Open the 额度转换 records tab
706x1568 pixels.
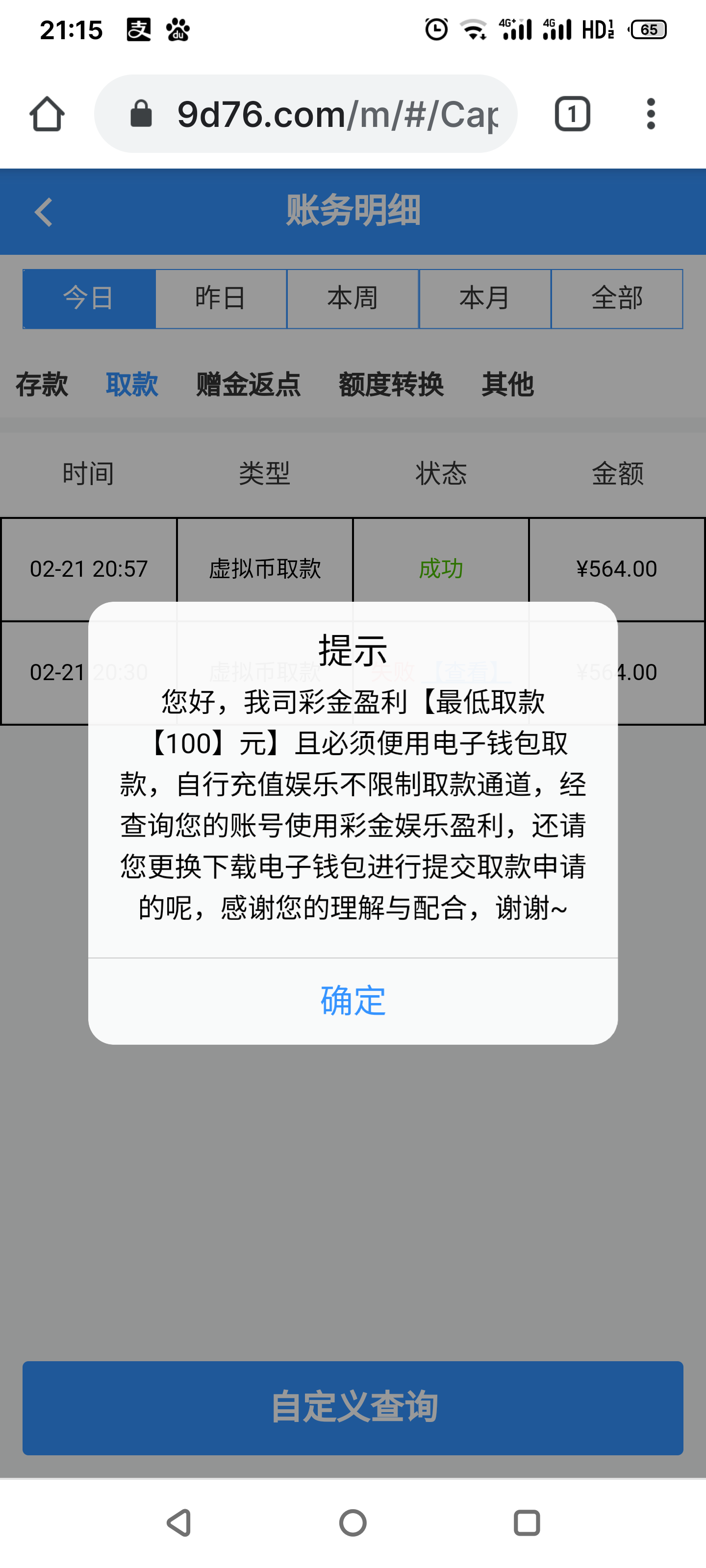[x=390, y=385]
